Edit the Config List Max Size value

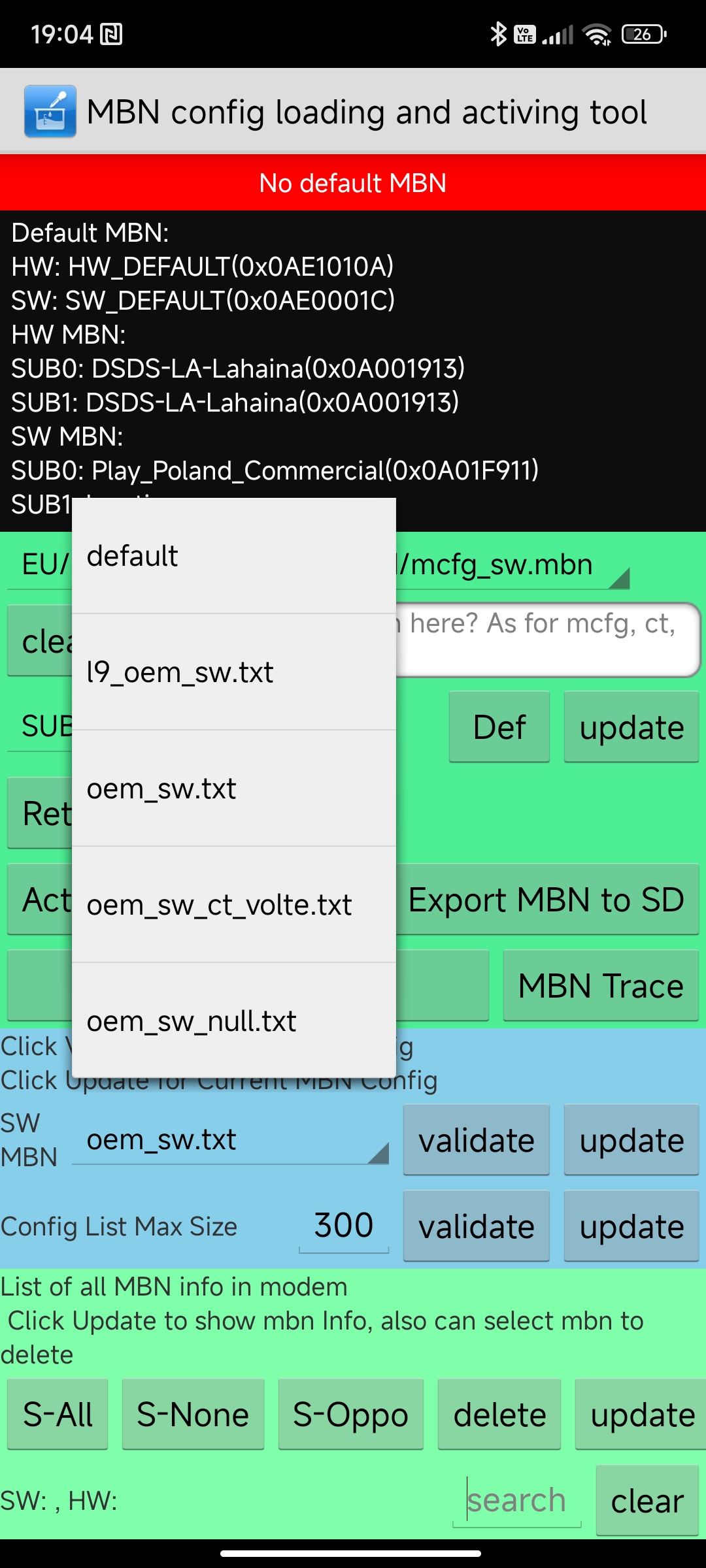(344, 1226)
